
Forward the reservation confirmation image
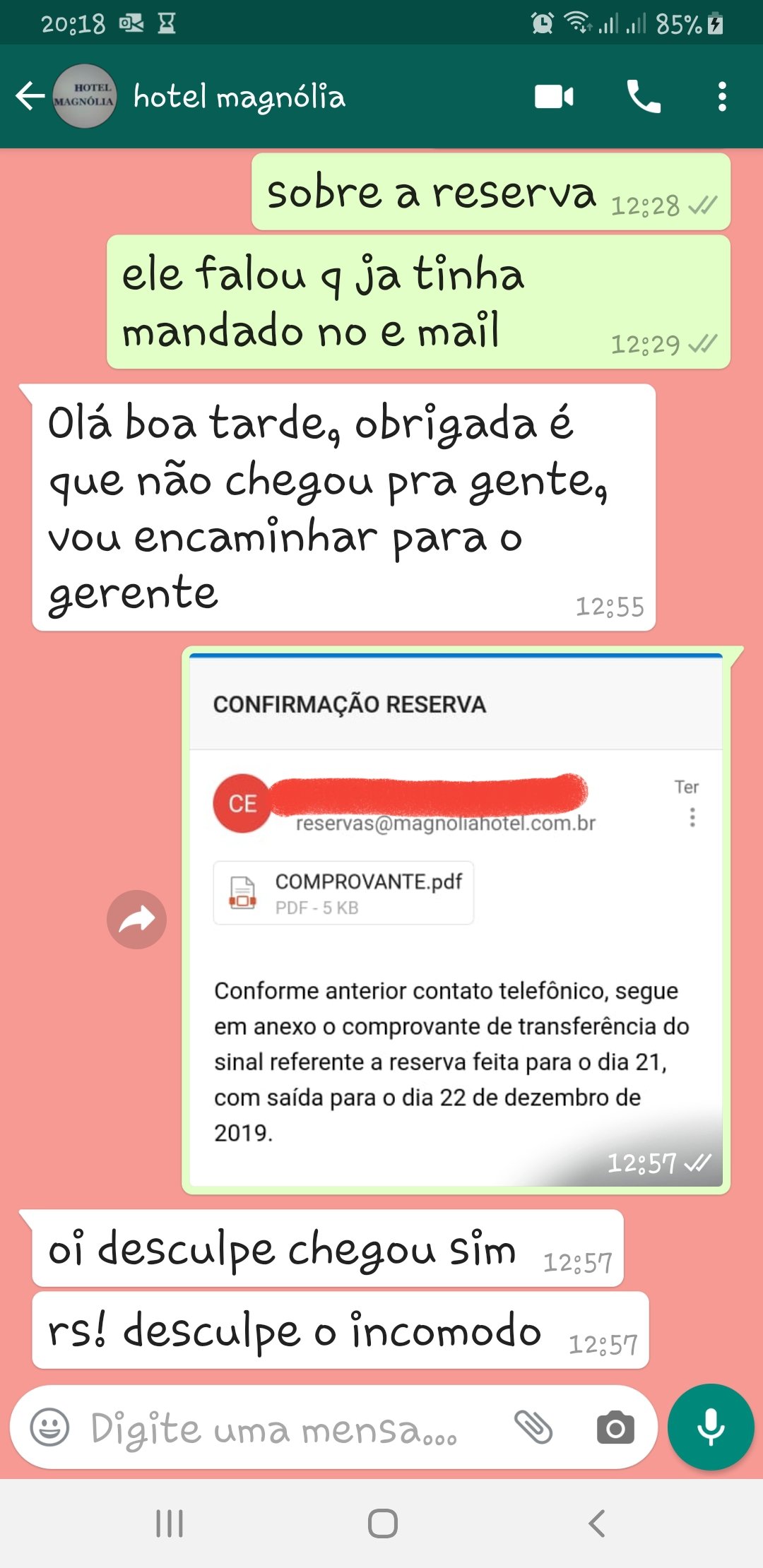click(x=136, y=919)
